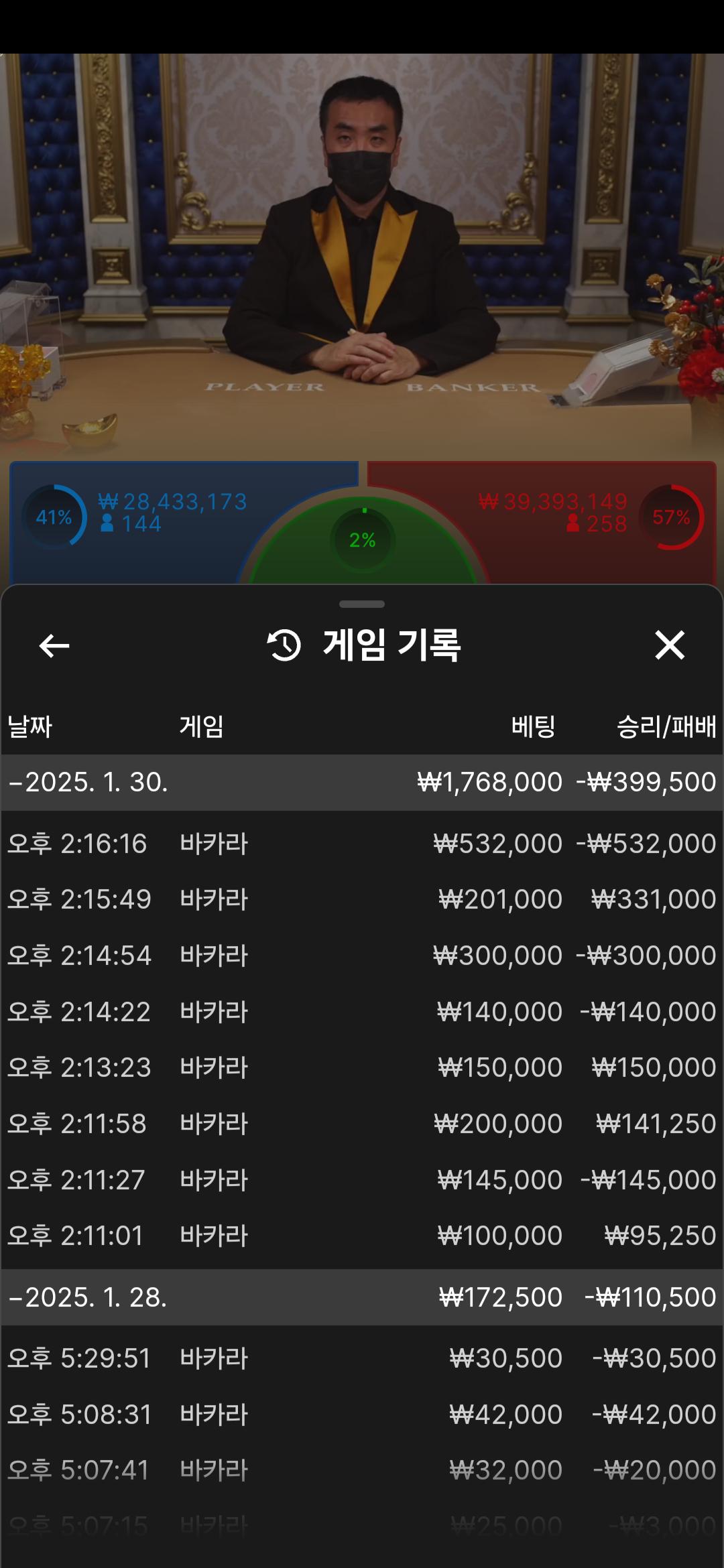View the 오후 5:08:31 game details

(362, 1415)
